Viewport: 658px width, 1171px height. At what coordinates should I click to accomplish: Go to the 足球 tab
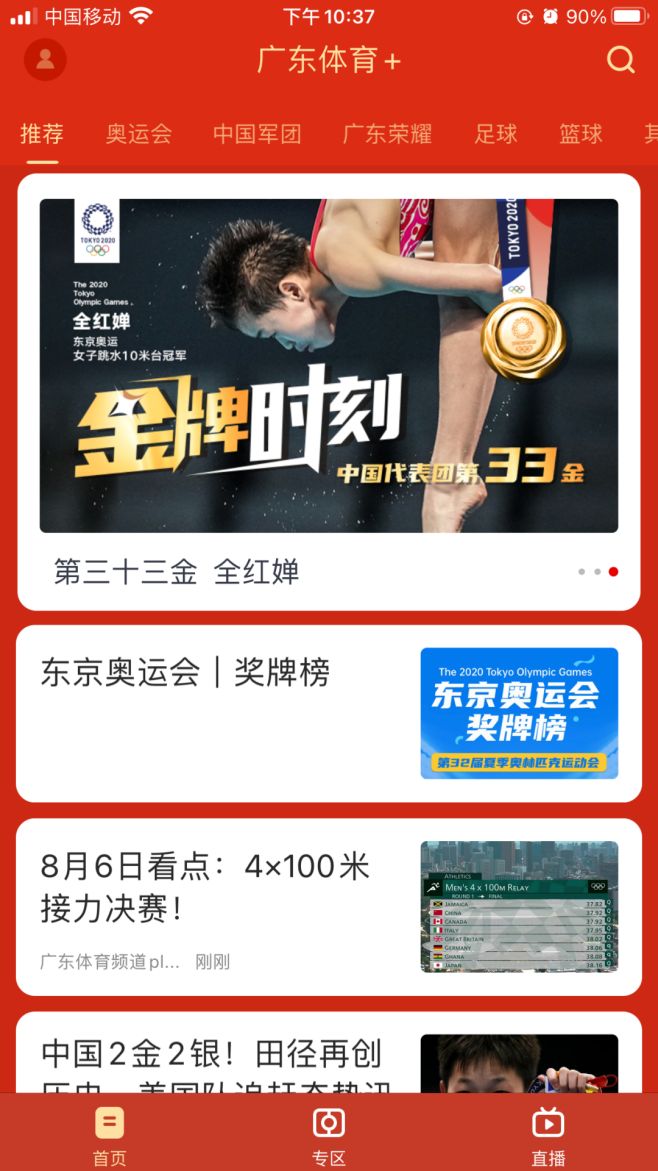496,134
